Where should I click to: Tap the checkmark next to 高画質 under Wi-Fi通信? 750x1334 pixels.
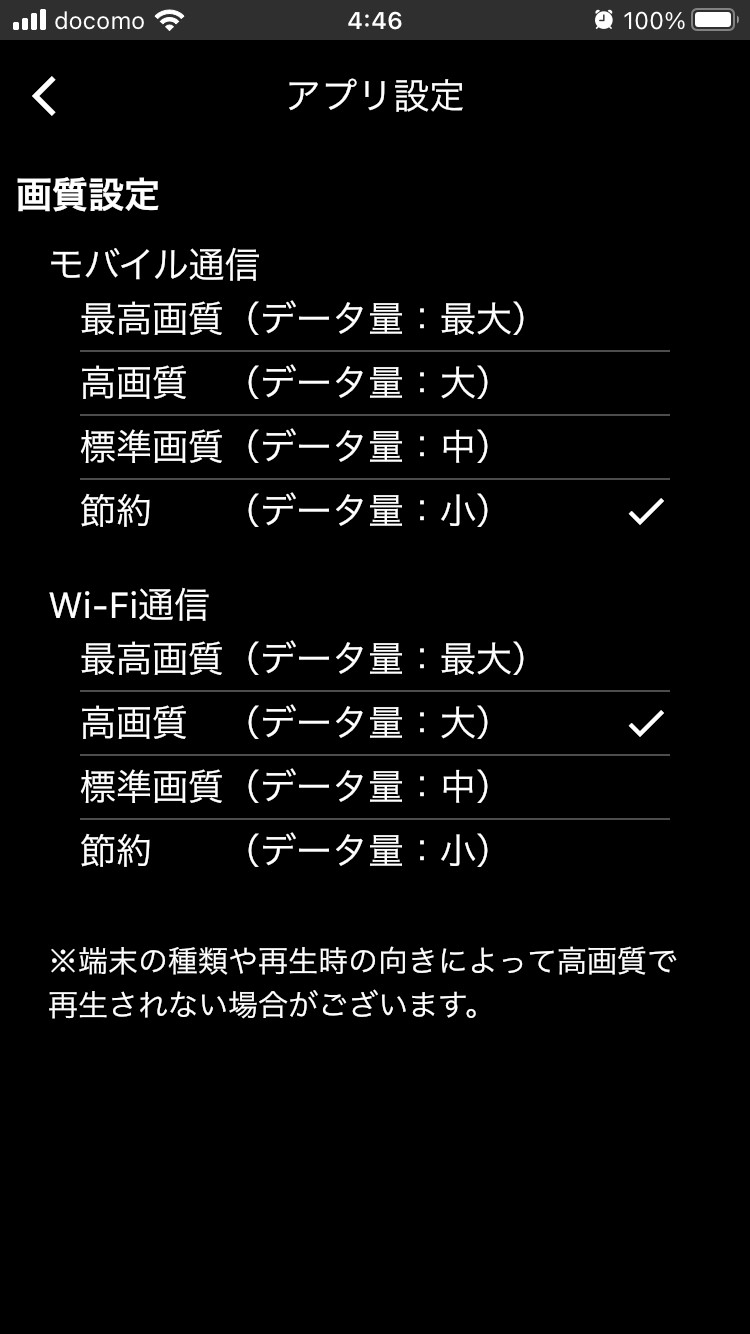648,722
